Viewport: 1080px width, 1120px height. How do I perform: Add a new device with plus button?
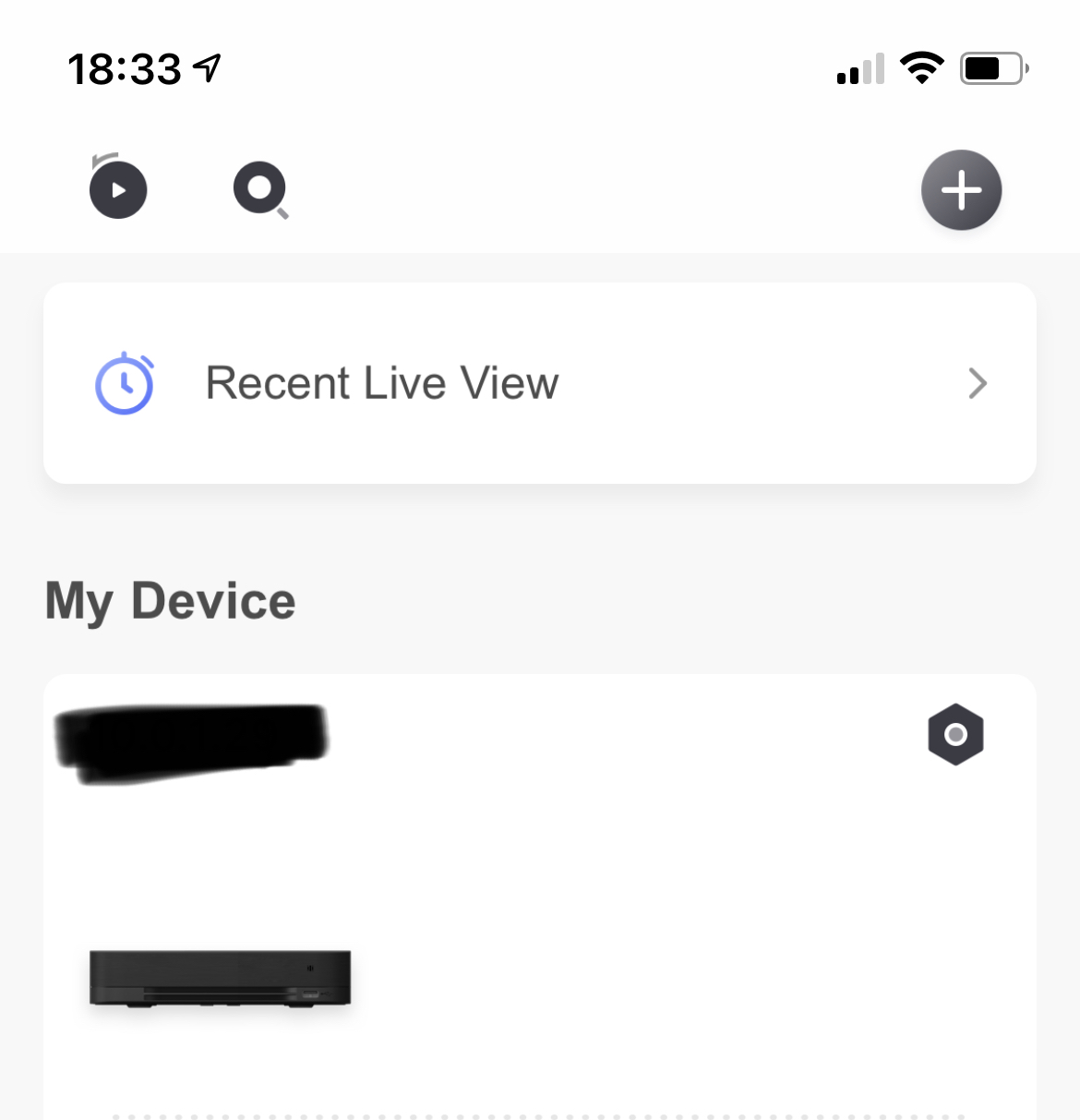tap(961, 190)
